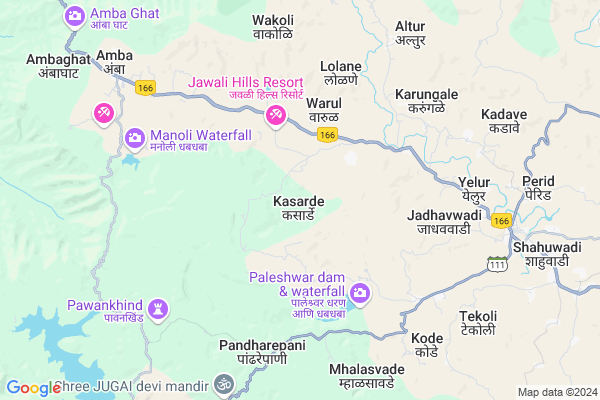600x400 pixels.
Task: Open the Paleshwar dam & waterfall marker
Action: coord(360,293)
